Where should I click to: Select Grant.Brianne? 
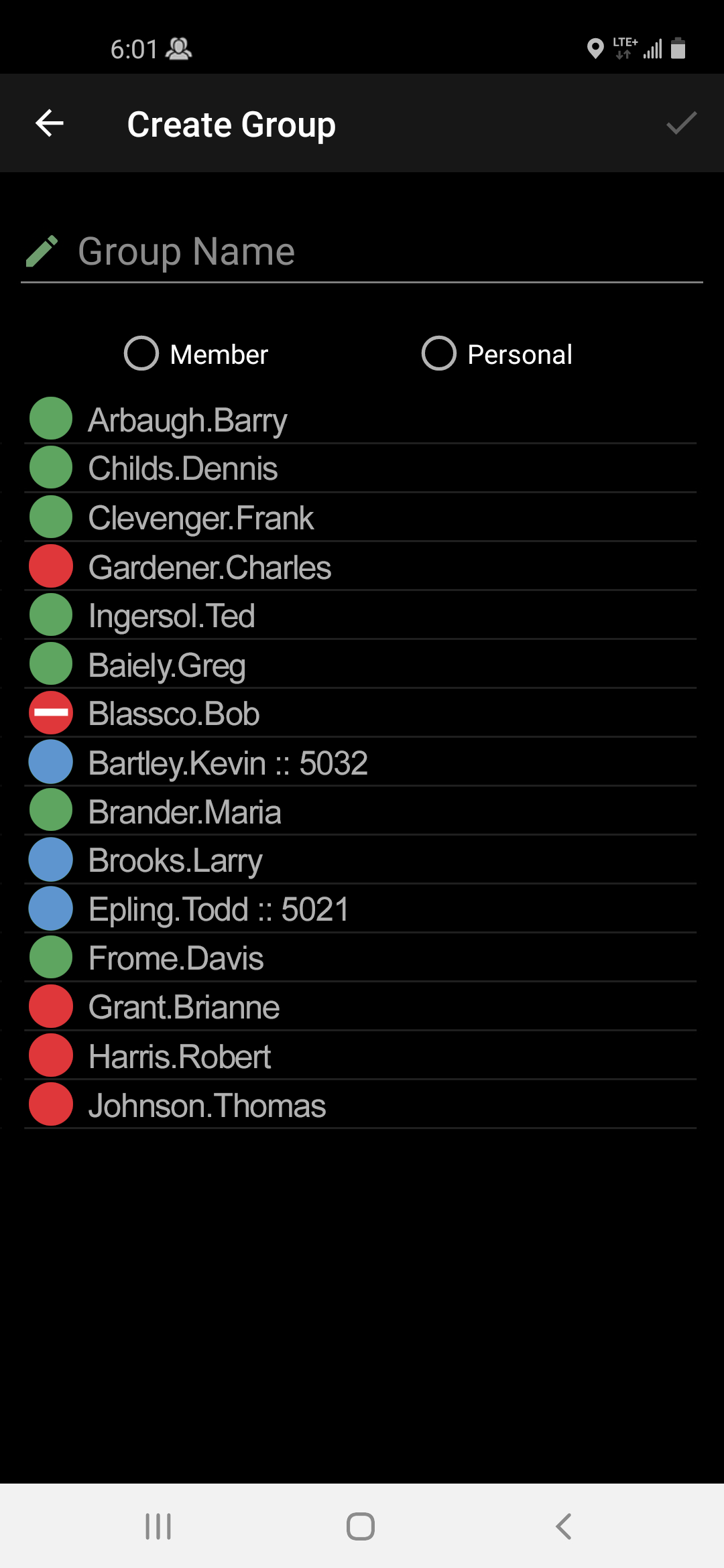184,1007
